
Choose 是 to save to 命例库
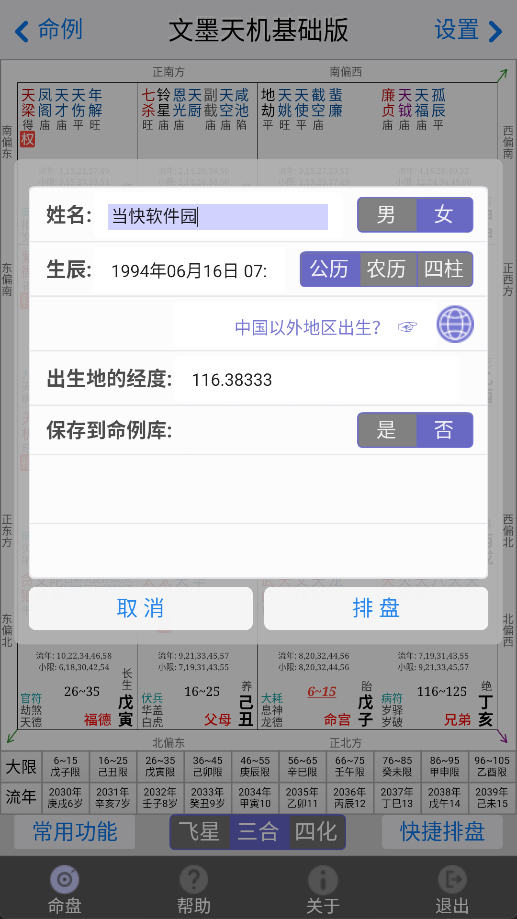pos(387,430)
